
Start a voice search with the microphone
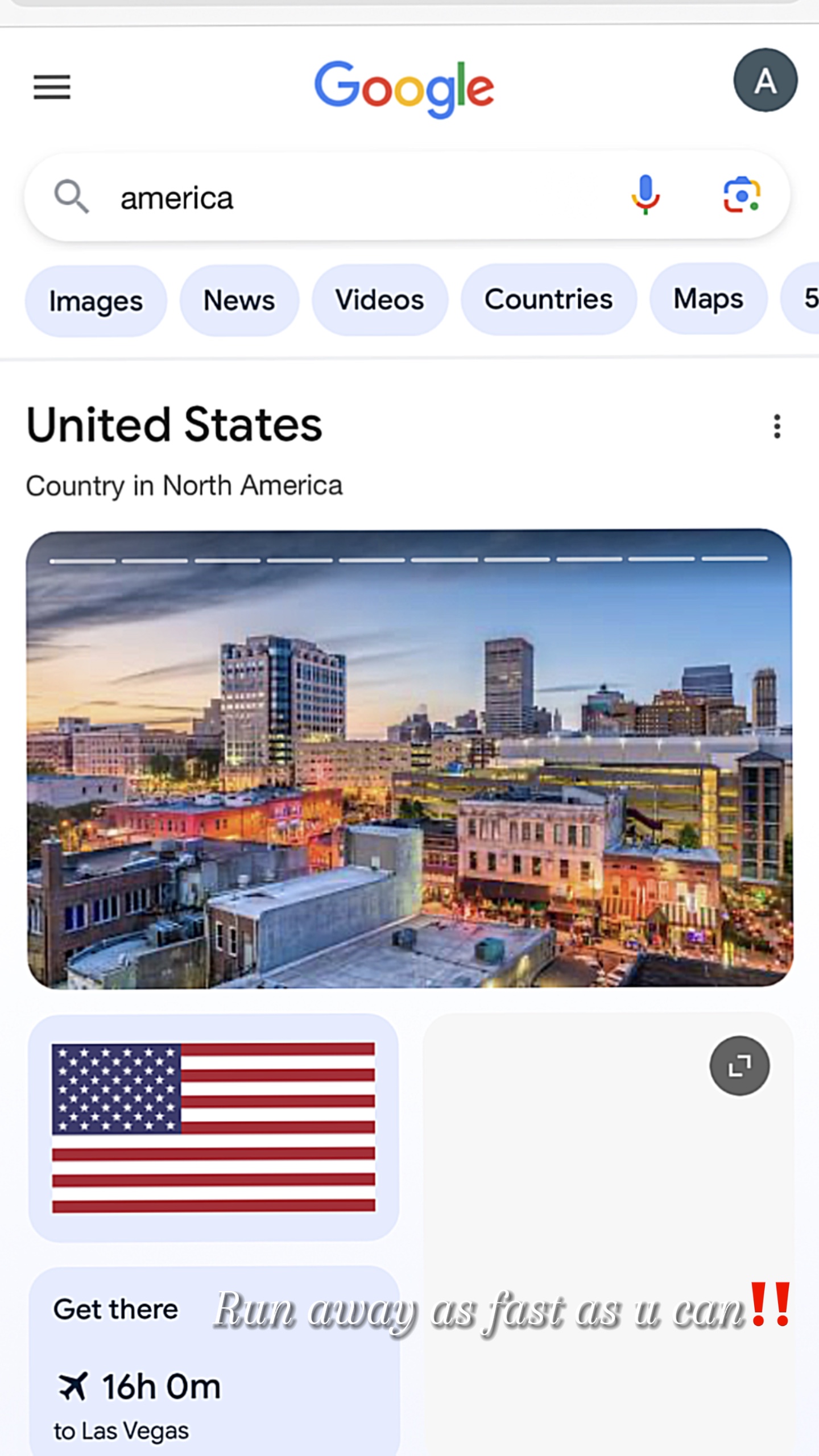click(x=645, y=195)
